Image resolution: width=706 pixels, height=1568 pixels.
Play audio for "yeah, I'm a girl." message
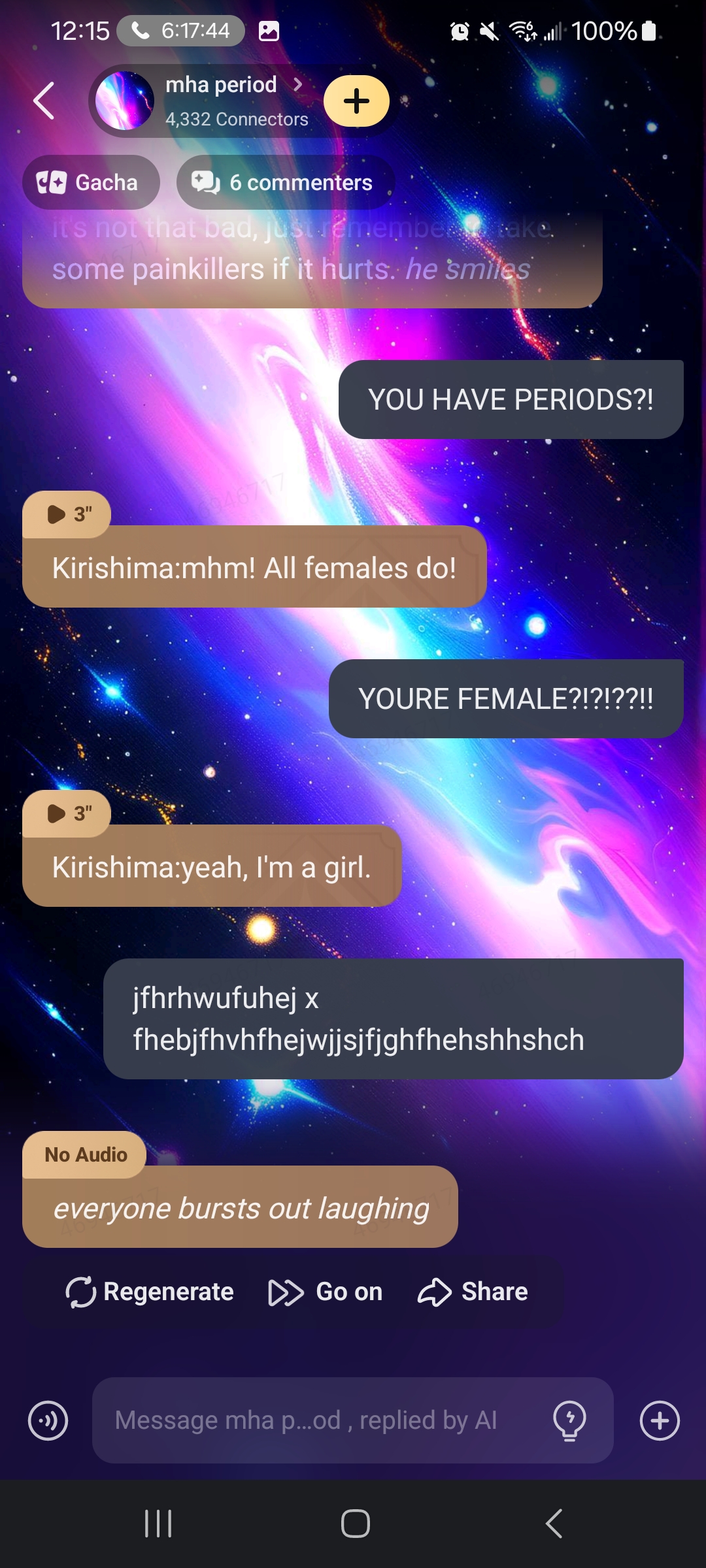tap(67, 813)
